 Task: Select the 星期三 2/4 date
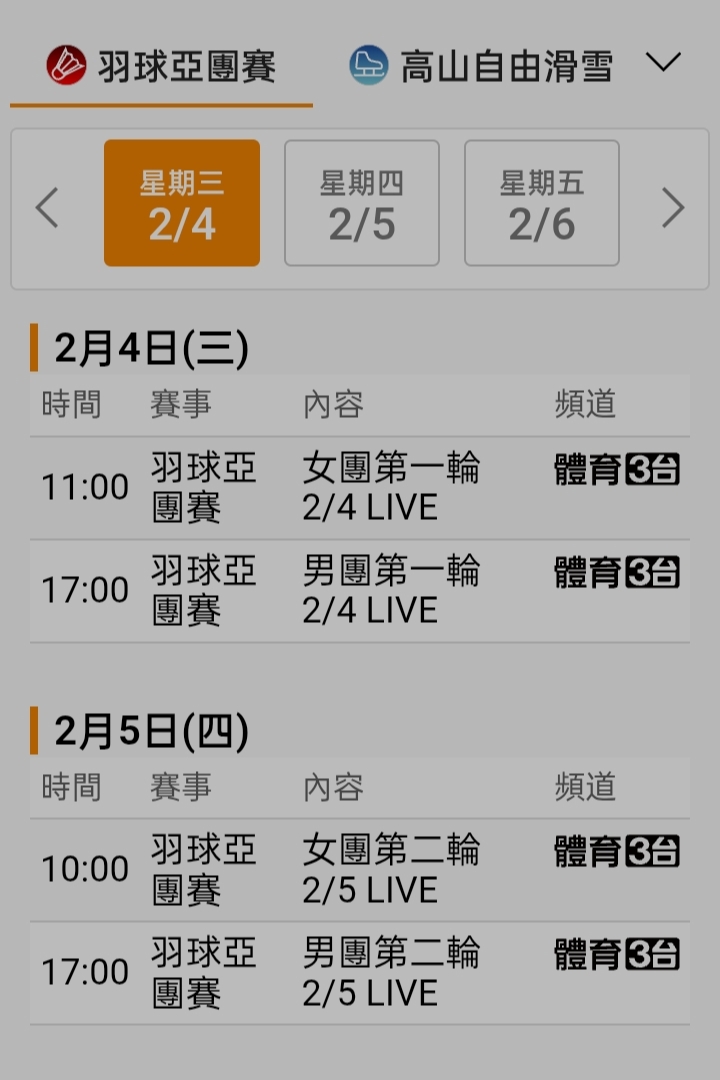click(x=182, y=204)
